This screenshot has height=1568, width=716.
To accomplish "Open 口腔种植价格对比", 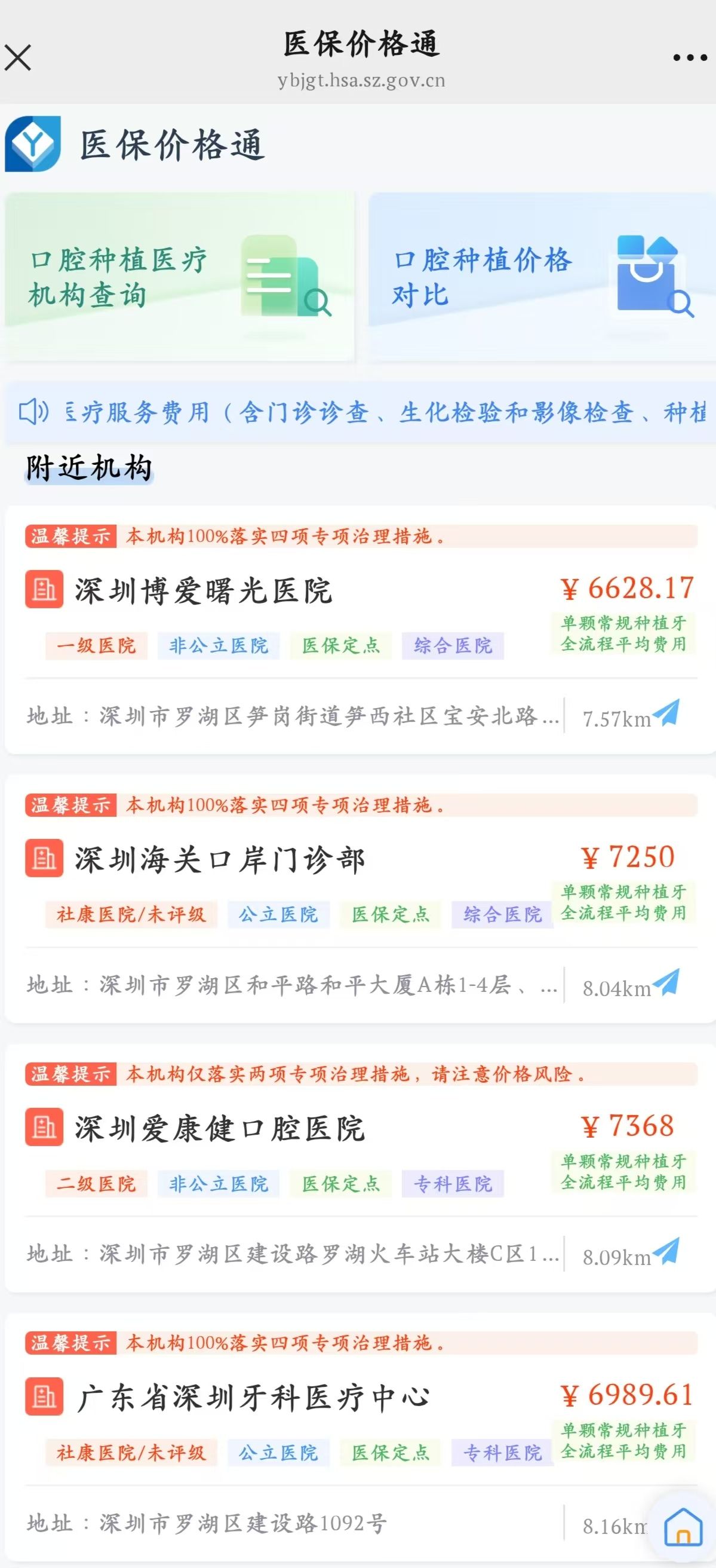I will pyautogui.click(x=542, y=277).
